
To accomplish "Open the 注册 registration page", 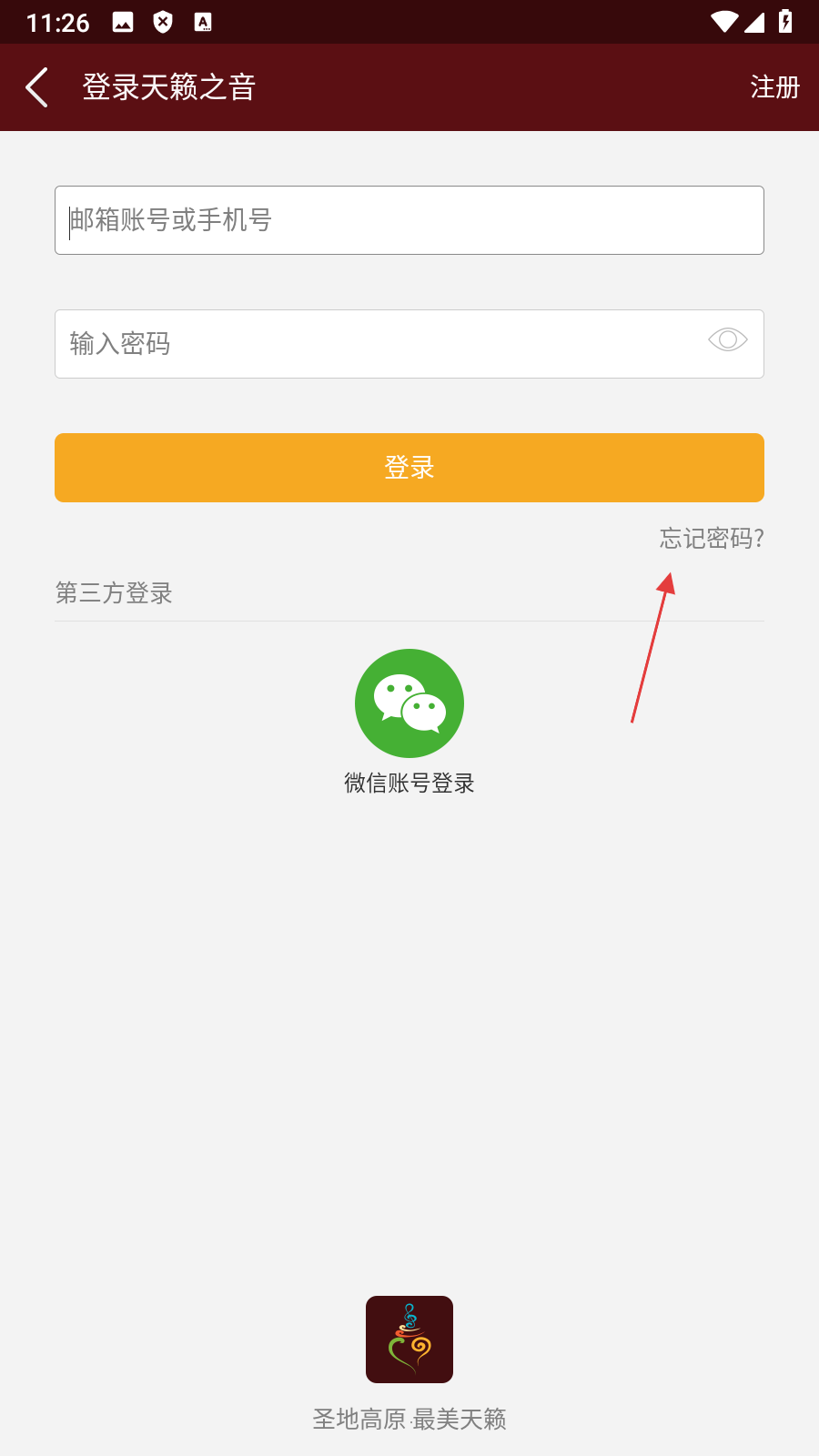I will click(774, 87).
